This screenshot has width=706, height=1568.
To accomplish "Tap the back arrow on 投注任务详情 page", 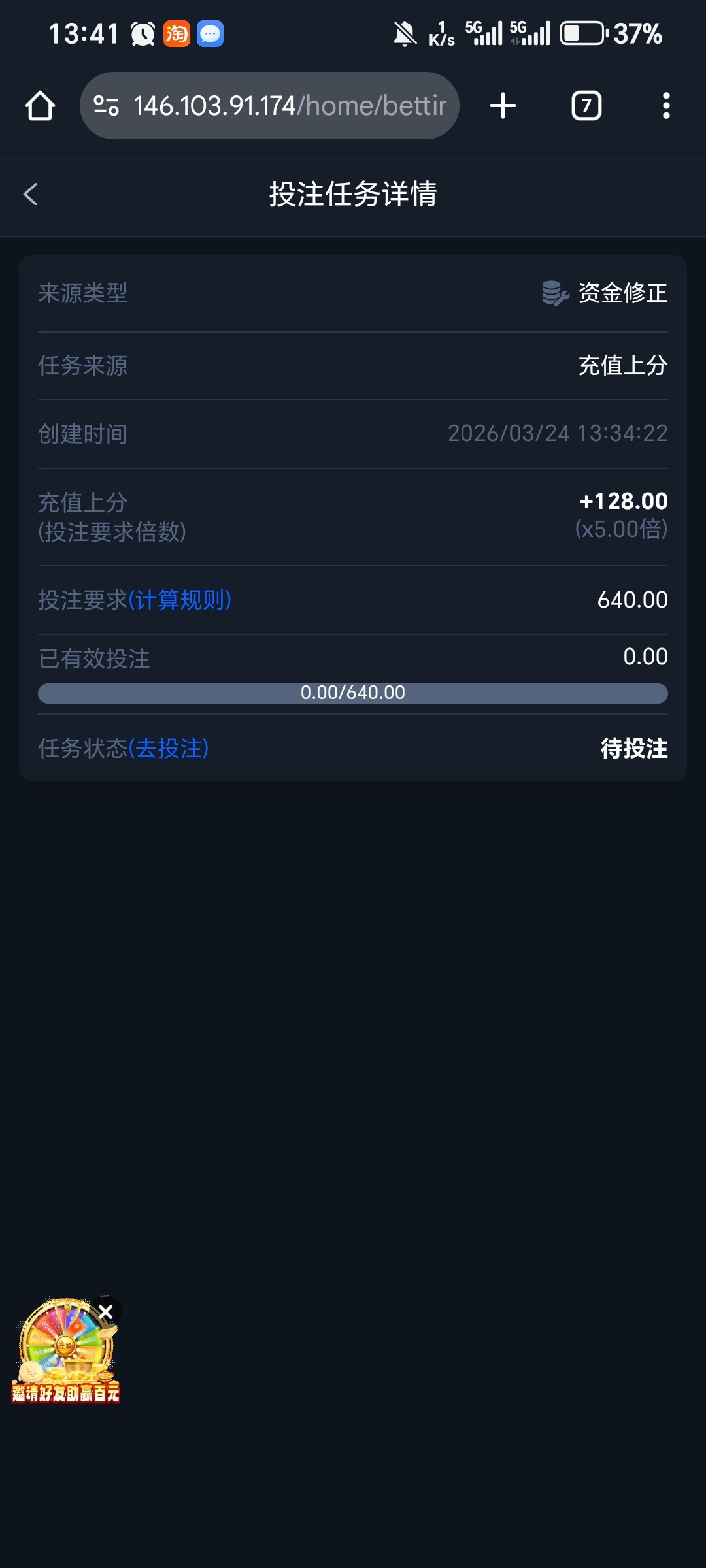I will (x=31, y=194).
